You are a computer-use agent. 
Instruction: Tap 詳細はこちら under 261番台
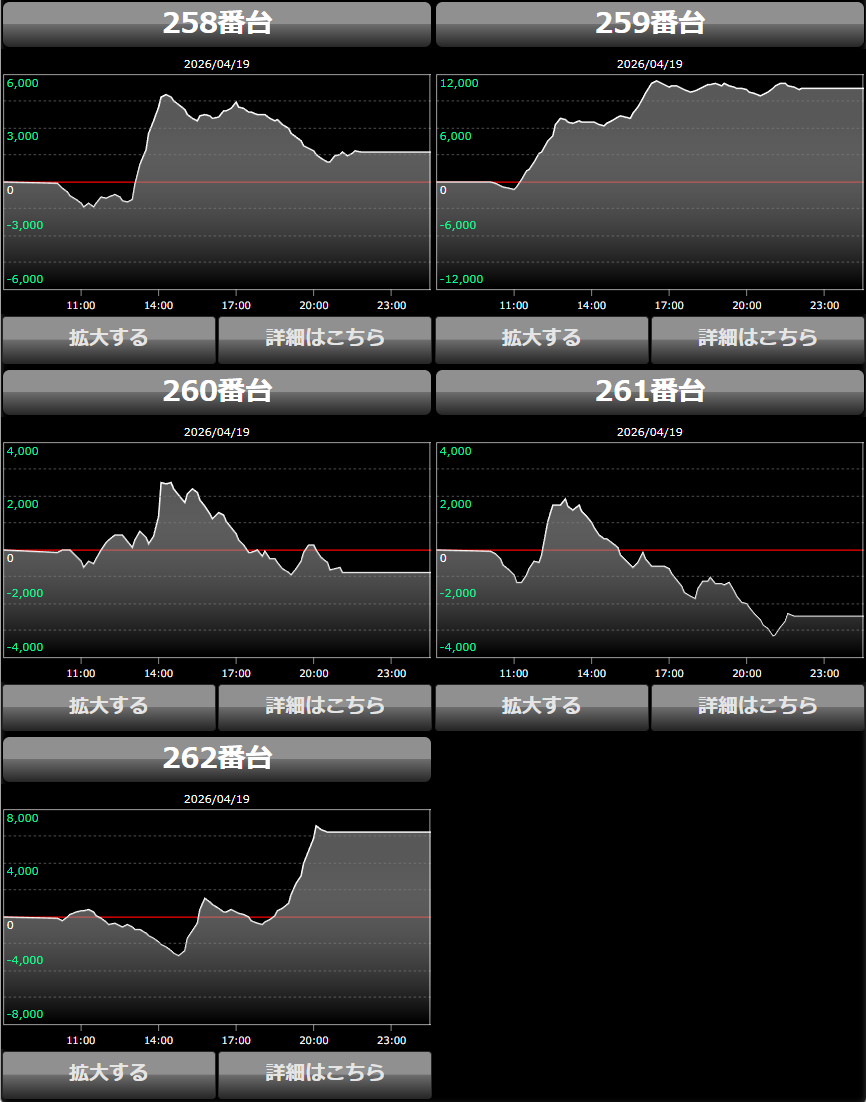(757, 707)
